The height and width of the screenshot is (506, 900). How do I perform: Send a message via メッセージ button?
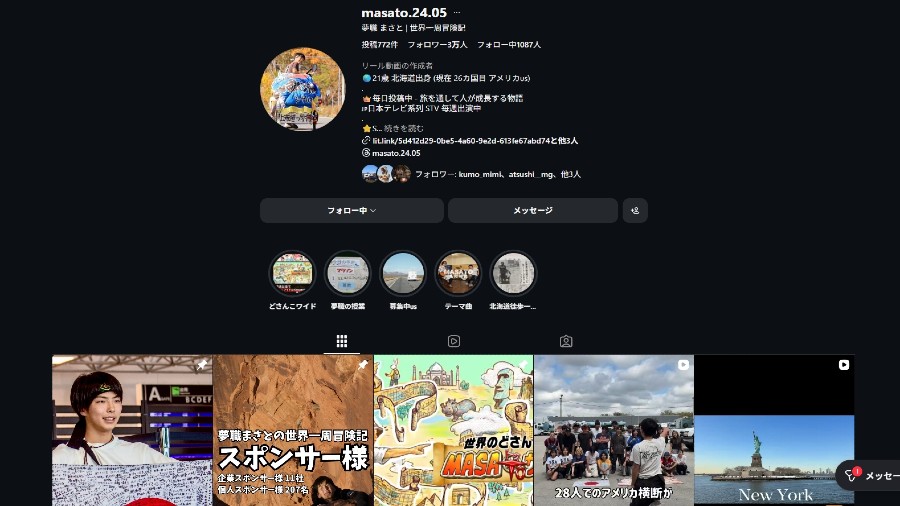pyautogui.click(x=532, y=211)
